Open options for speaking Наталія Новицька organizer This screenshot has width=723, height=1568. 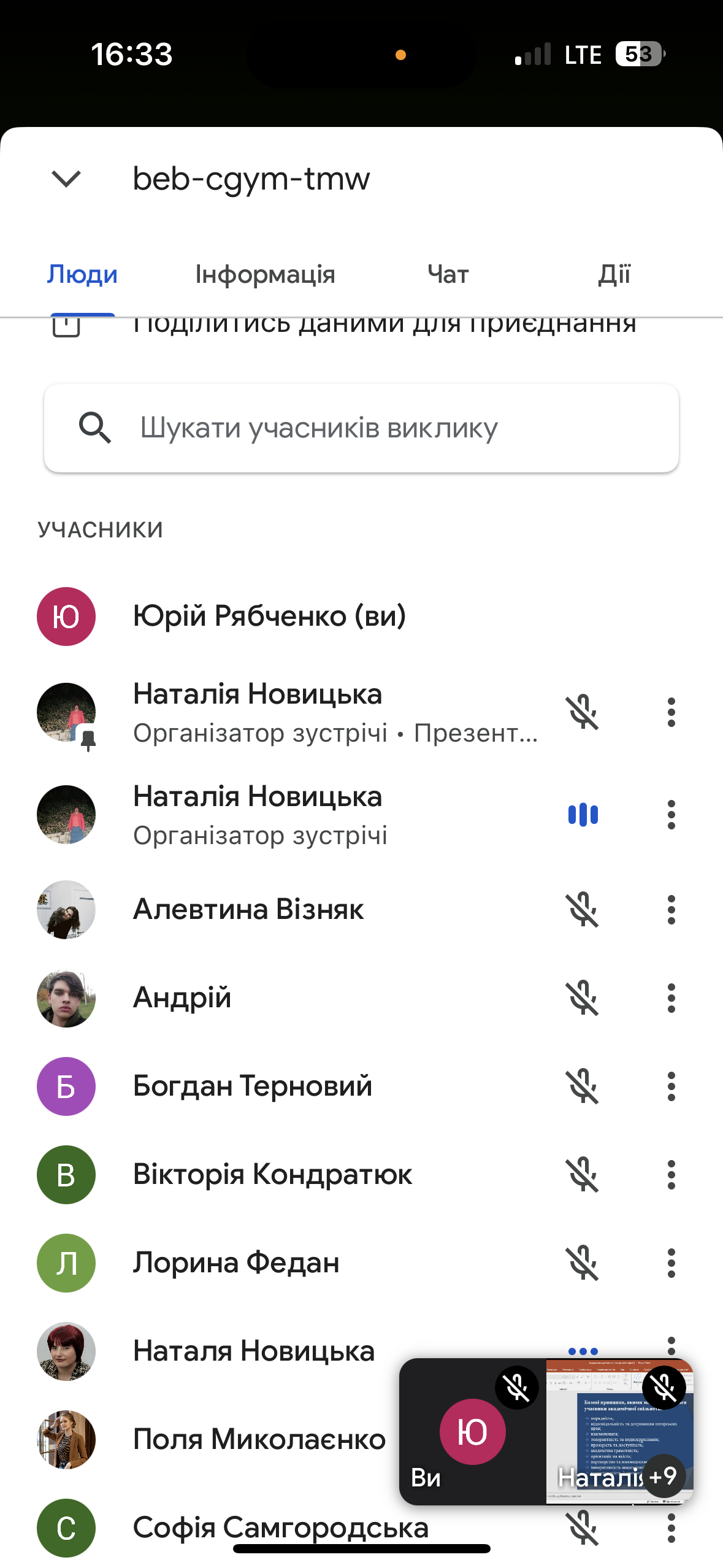[671, 815]
